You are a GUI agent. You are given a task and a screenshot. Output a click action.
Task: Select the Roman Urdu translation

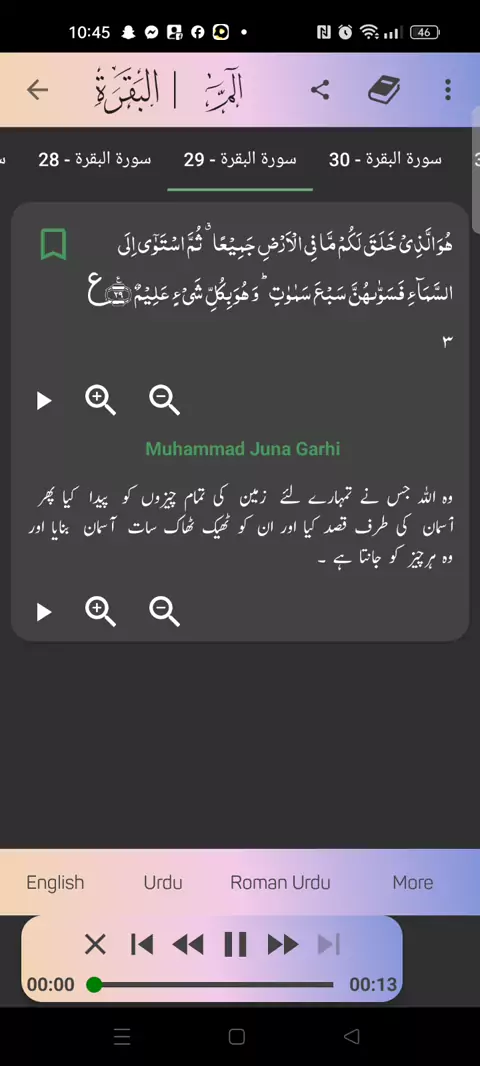coord(280,882)
